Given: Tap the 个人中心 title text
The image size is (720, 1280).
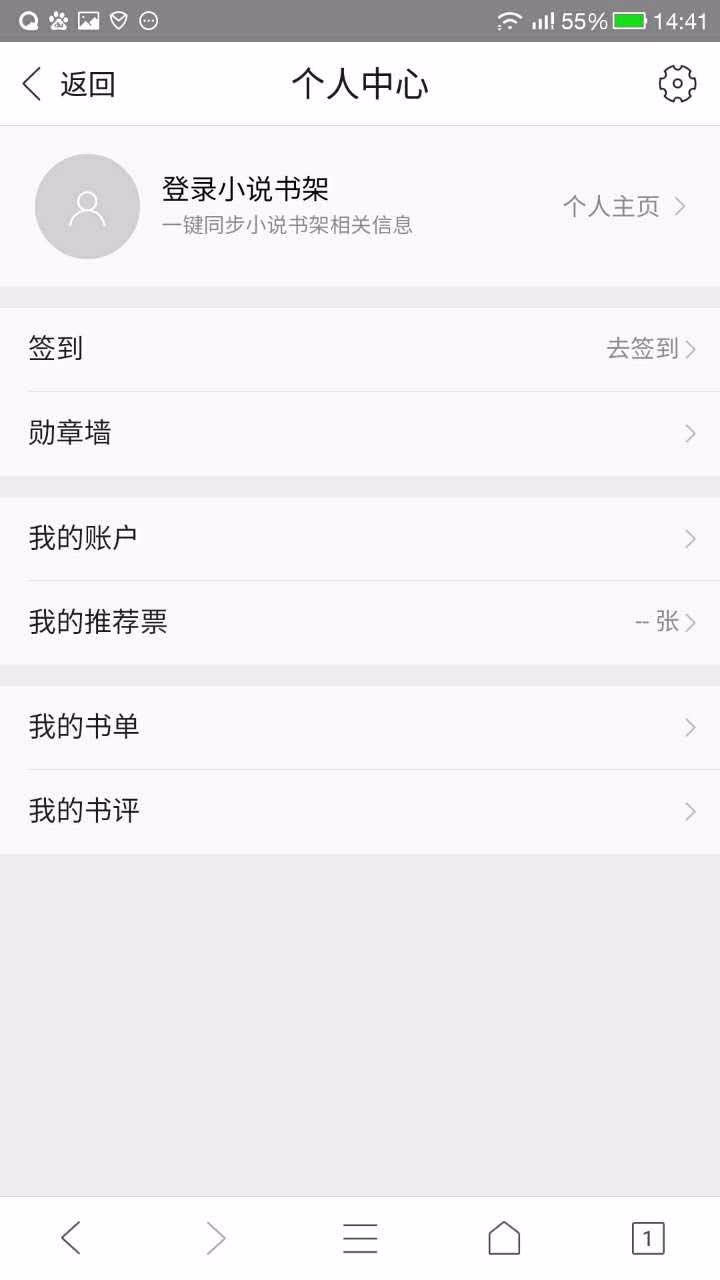Looking at the screenshot, I should point(360,84).
